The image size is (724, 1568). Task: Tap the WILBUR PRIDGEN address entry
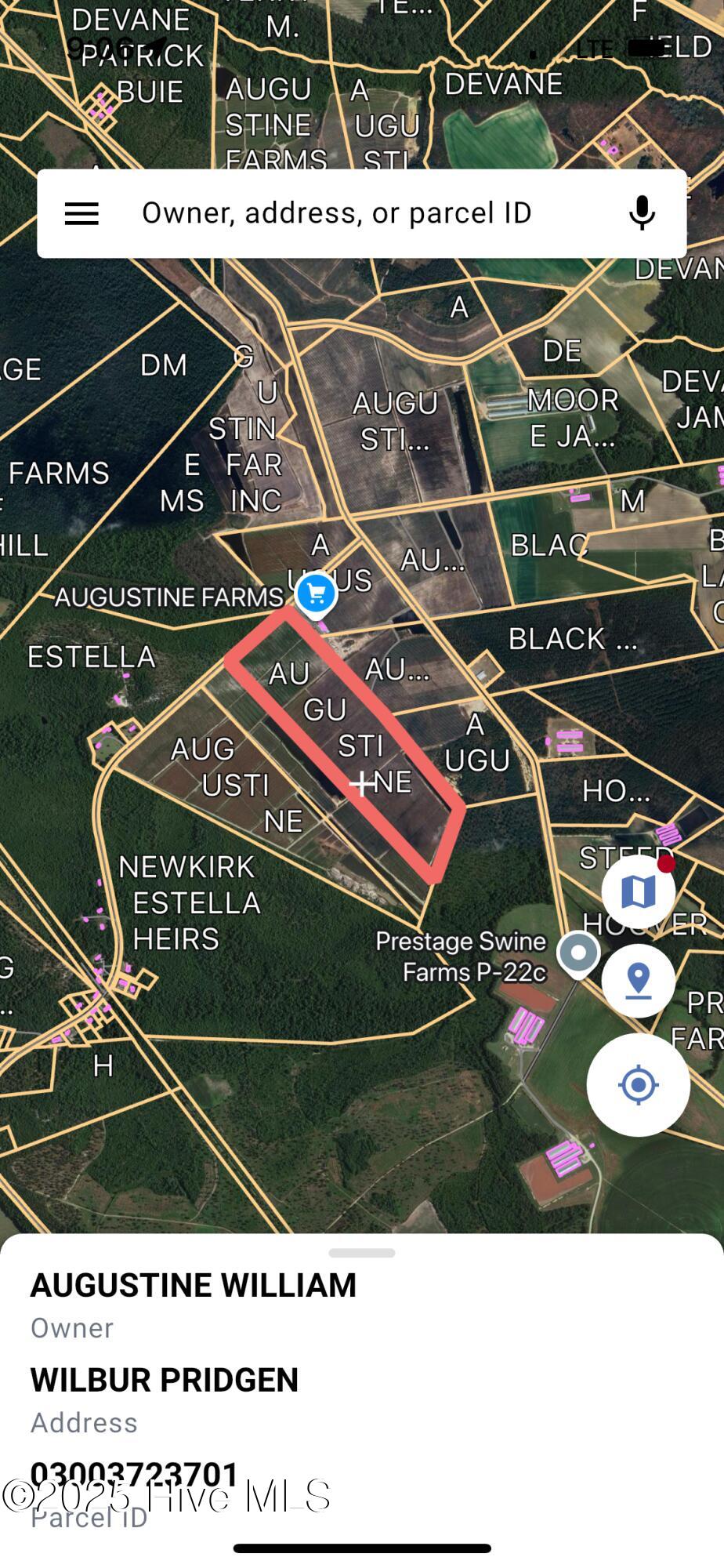pyautogui.click(x=165, y=1380)
